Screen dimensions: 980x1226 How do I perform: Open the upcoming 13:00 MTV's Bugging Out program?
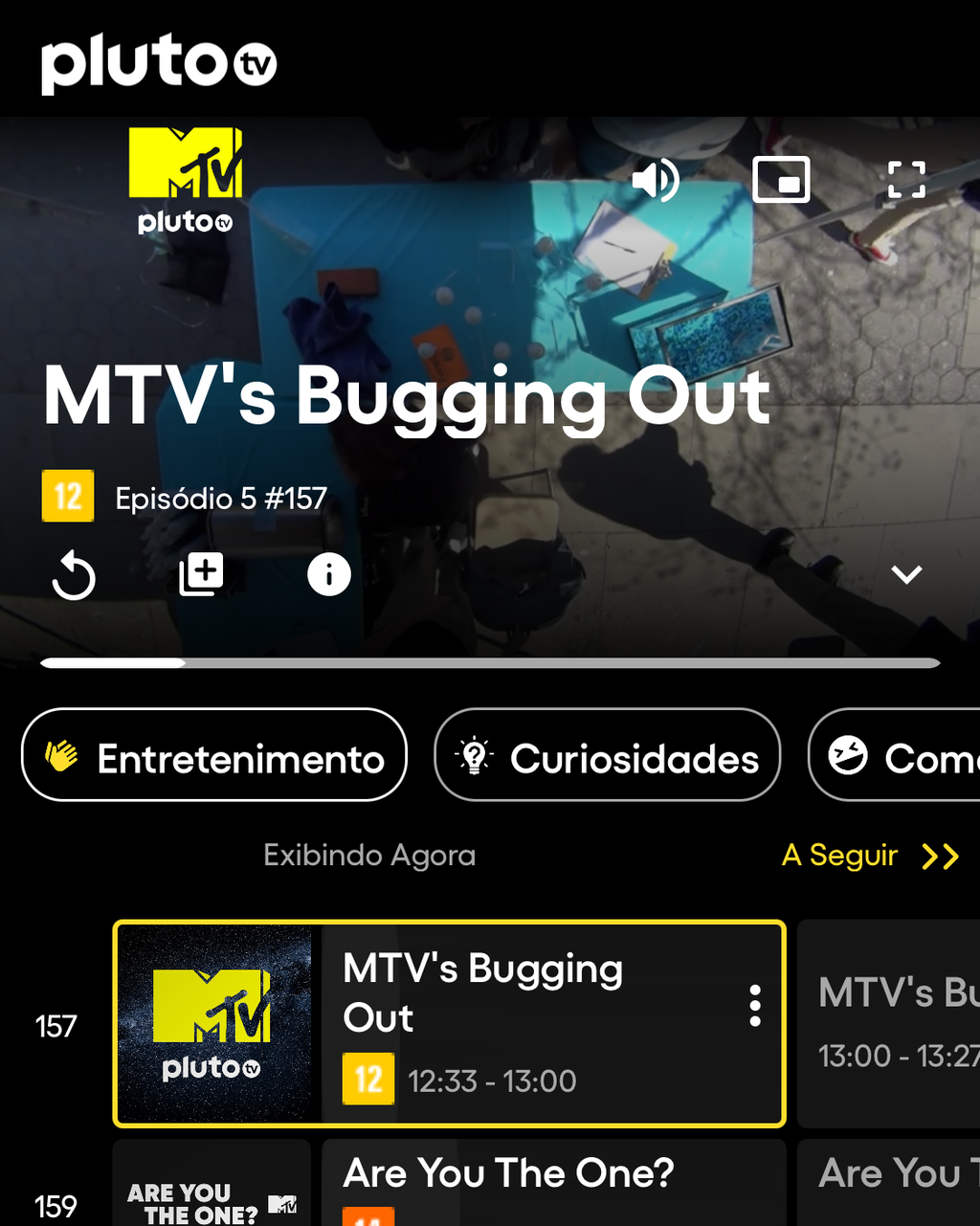click(x=890, y=1024)
